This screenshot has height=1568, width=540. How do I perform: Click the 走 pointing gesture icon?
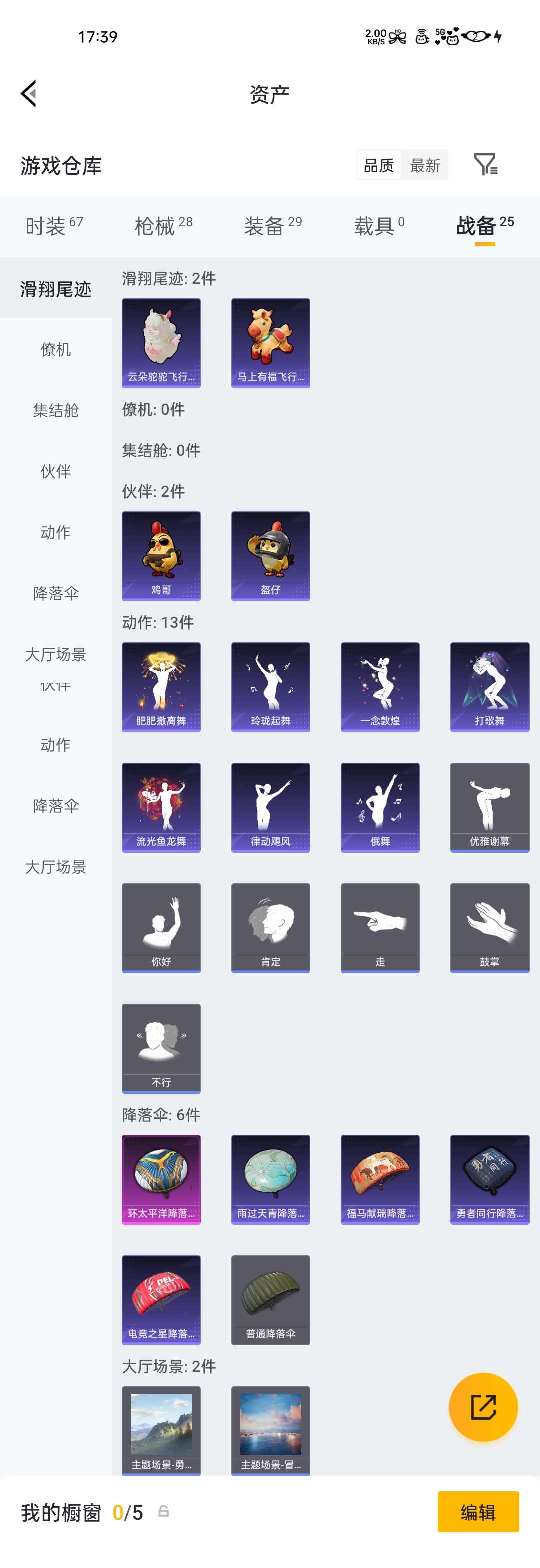[x=380, y=928]
